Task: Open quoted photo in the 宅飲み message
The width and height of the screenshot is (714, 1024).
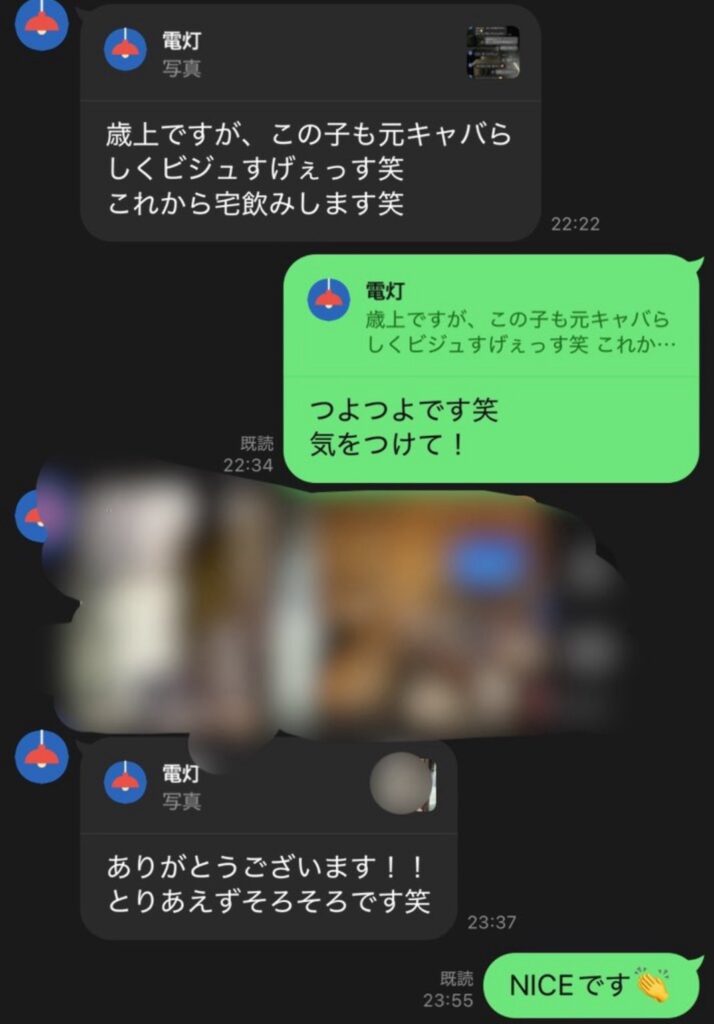Action: [493, 52]
